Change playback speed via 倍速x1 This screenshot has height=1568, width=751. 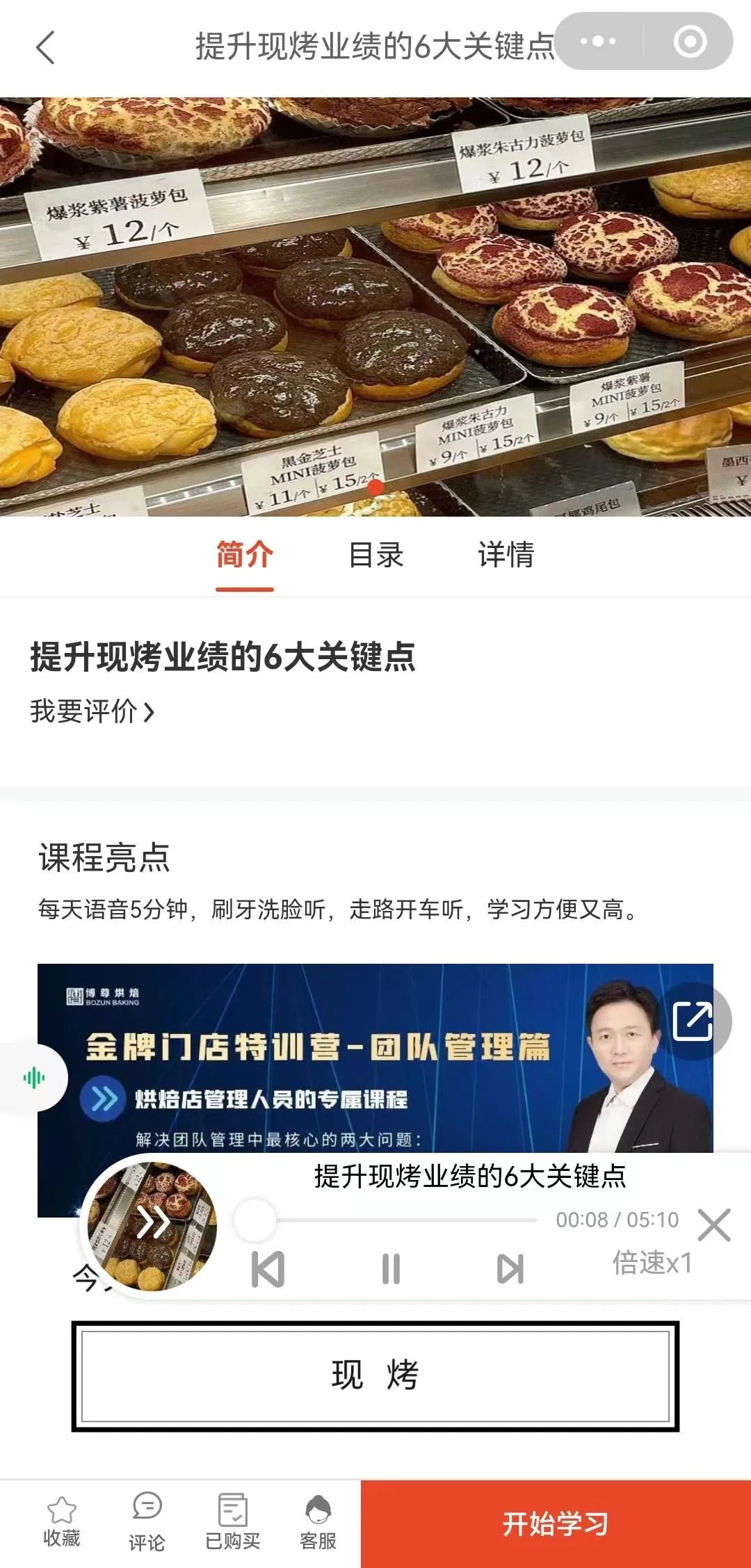[x=652, y=1263]
